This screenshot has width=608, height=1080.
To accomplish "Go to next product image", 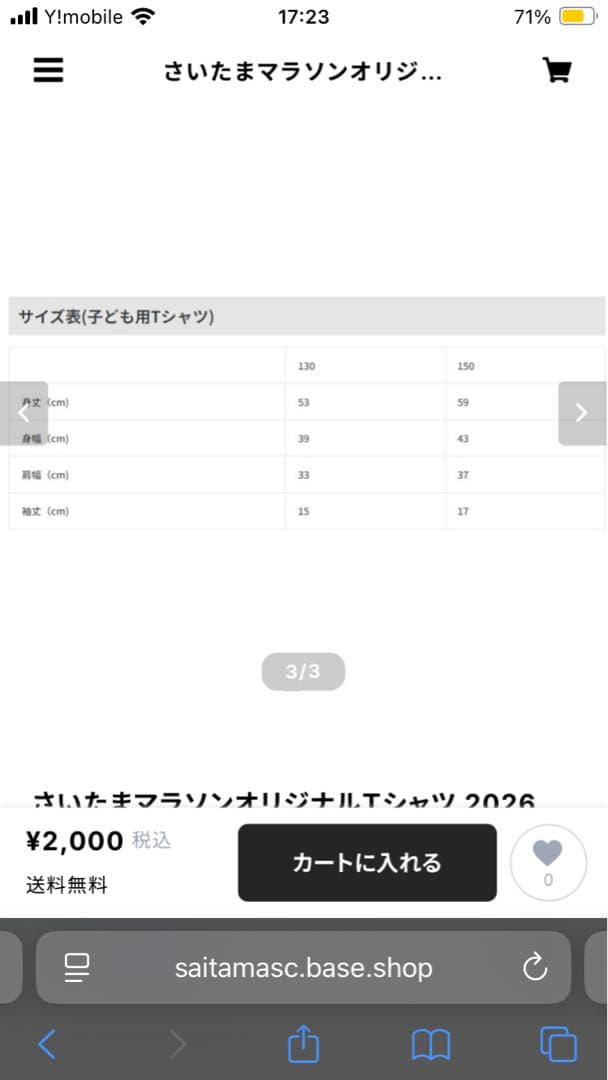I will coord(583,413).
